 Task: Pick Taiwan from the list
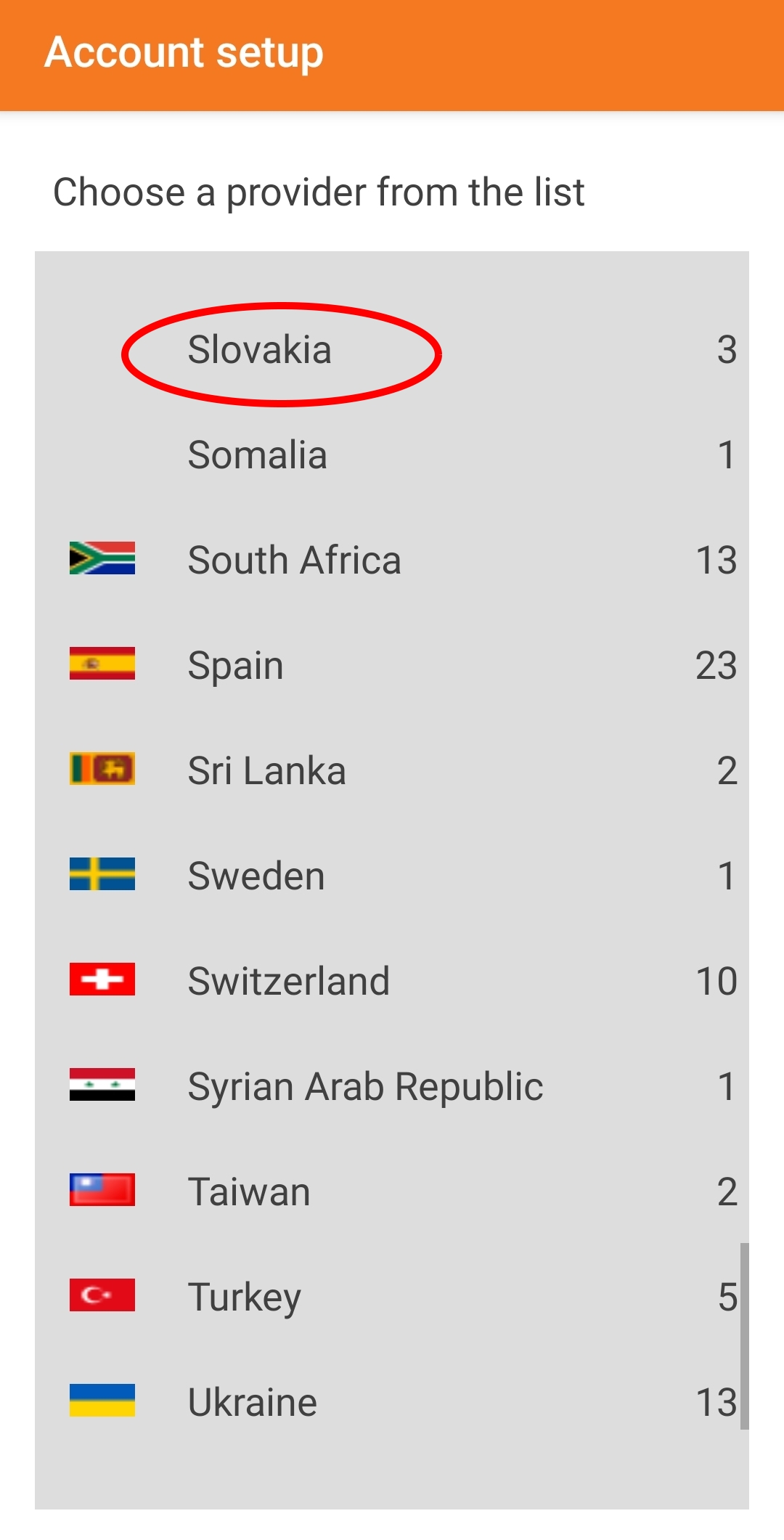pyautogui.click(x=392, y=1192)
